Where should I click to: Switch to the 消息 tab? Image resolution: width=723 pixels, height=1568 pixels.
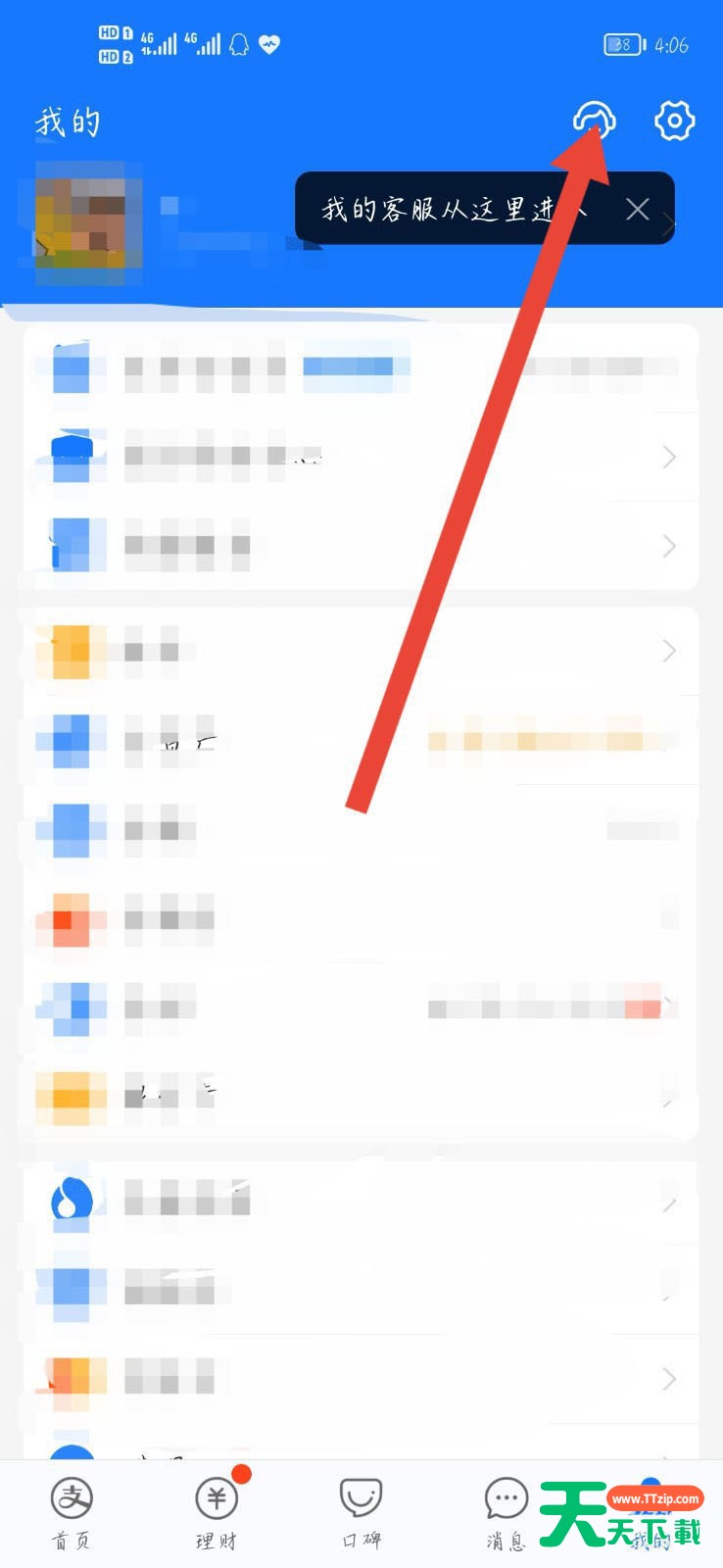point(506,1510)
